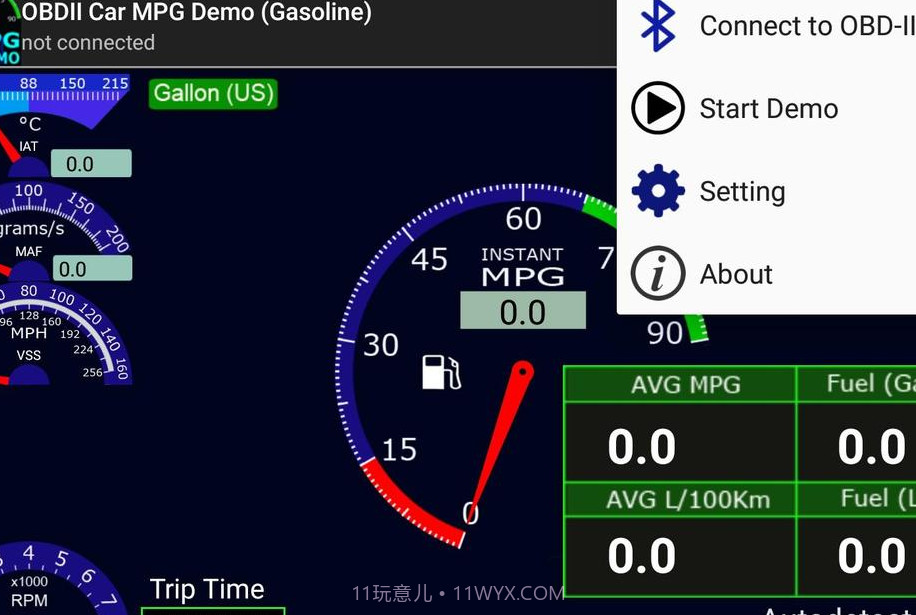This screenshot has height=615, width=916.
Task: Start the demo mode
Action: [x=768, y=109]
